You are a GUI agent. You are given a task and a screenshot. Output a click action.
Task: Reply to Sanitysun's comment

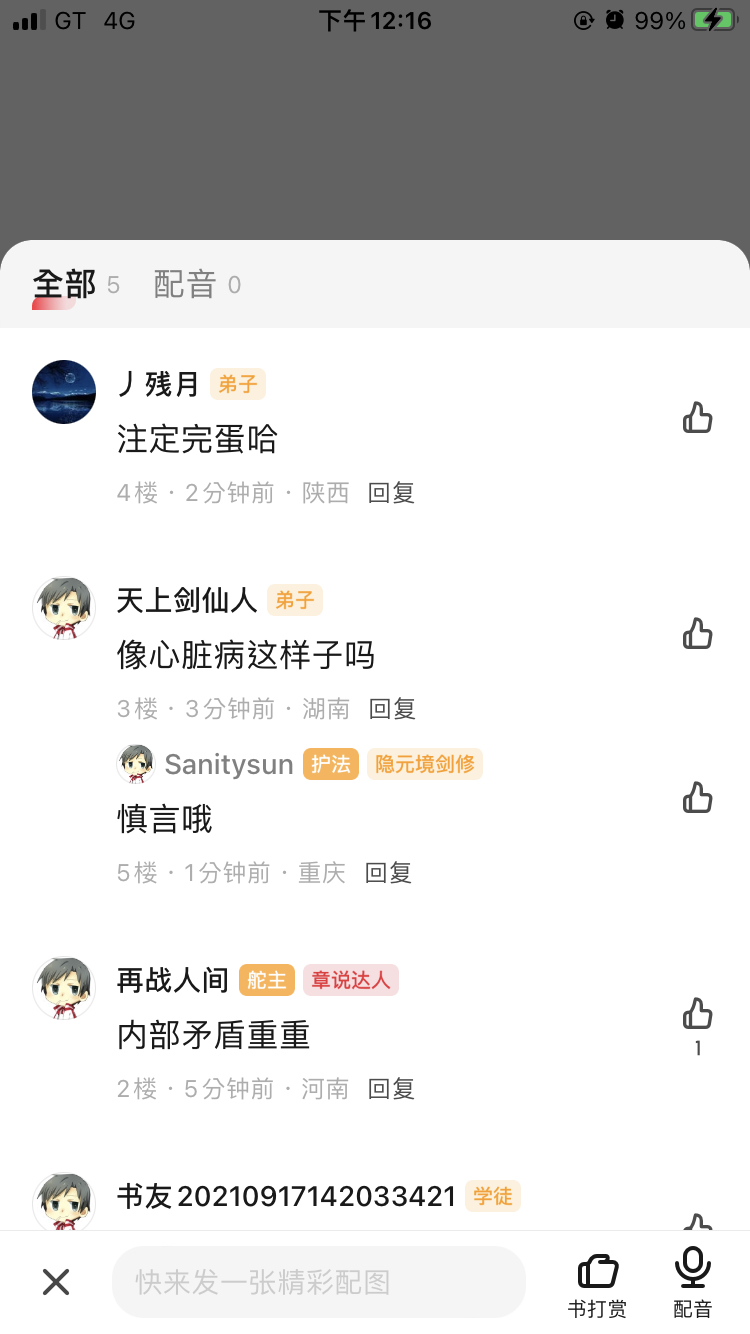pyautogui.click(x=387, y=873)
